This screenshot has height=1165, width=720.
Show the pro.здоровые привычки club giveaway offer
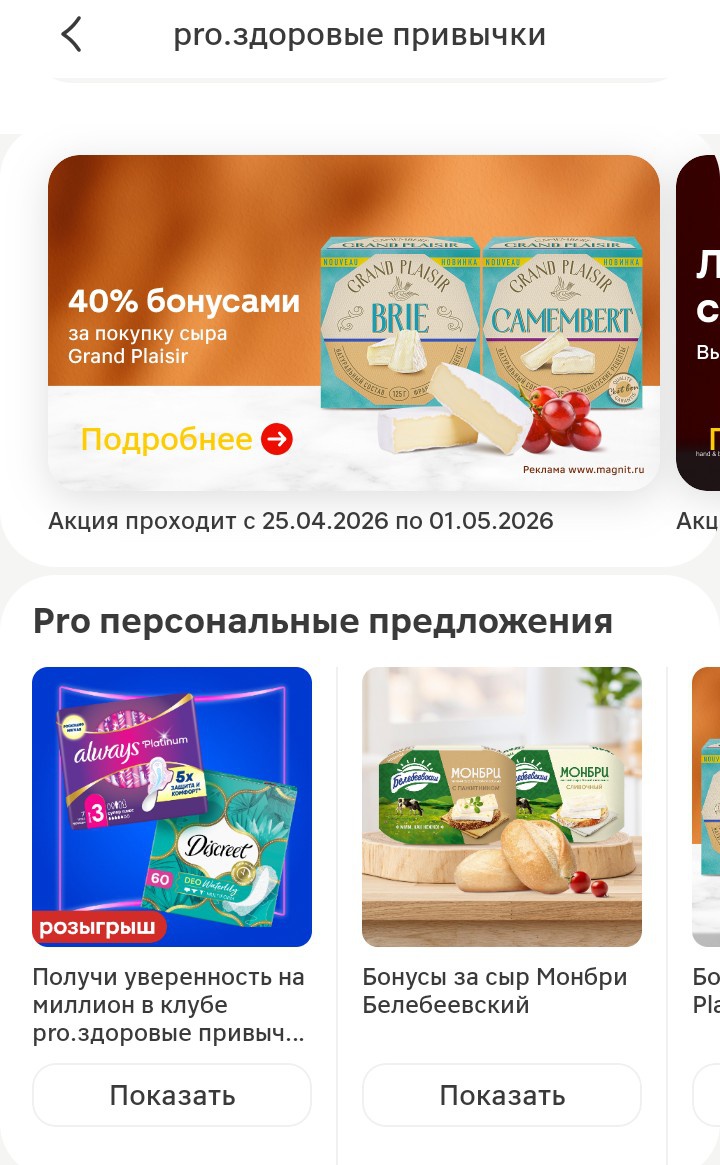(172, 1095)
